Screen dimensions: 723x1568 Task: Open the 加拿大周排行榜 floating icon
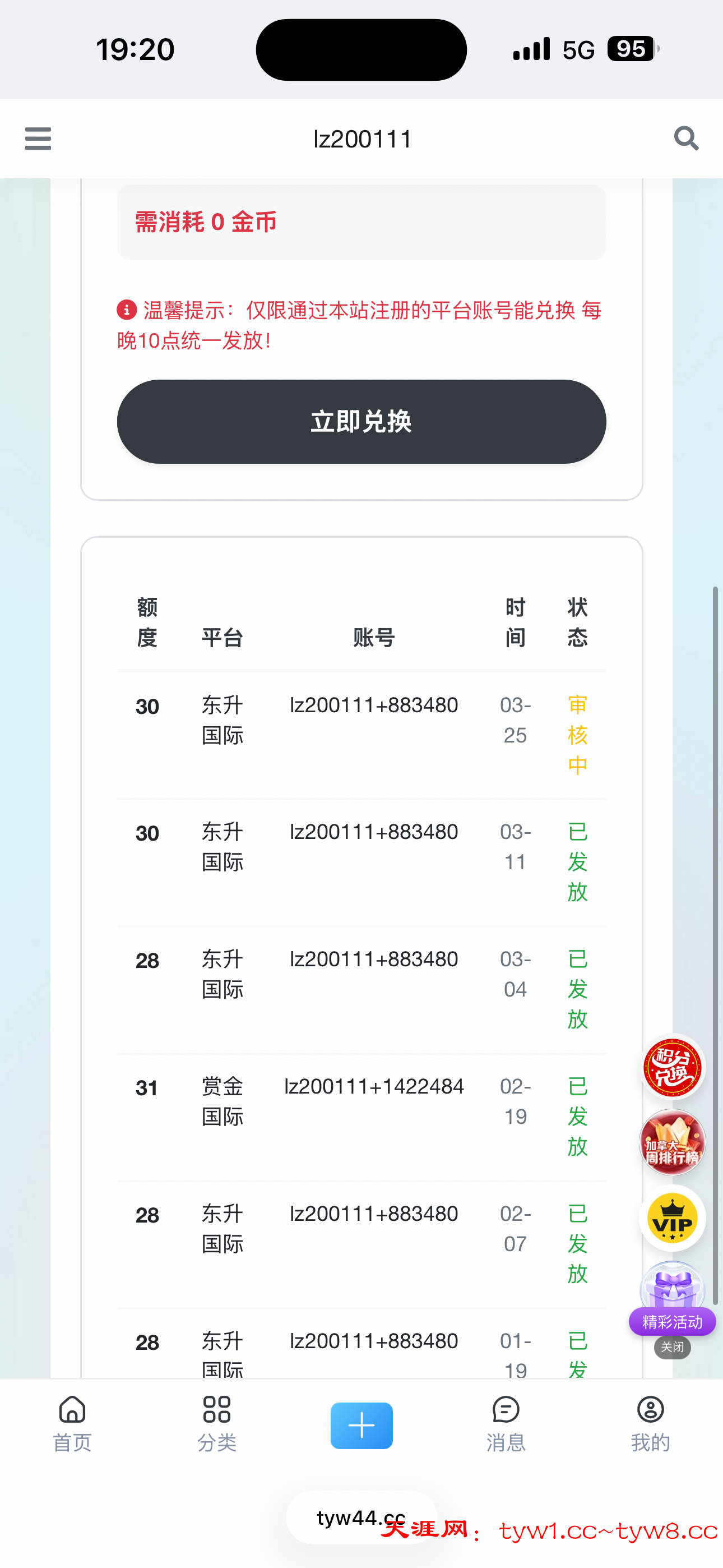(x=673, y=1142)
